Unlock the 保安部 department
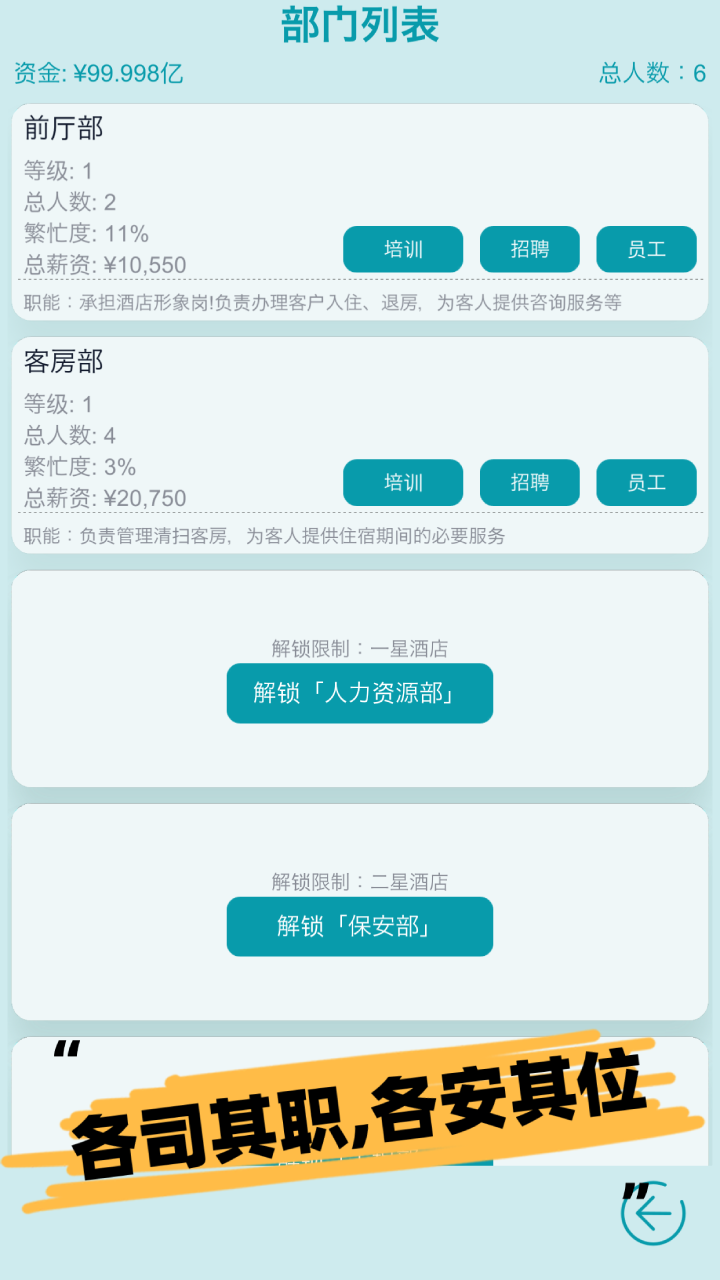Image resolution: width=720 pixels, height=1280 pixels. click(x=360, y=927)
